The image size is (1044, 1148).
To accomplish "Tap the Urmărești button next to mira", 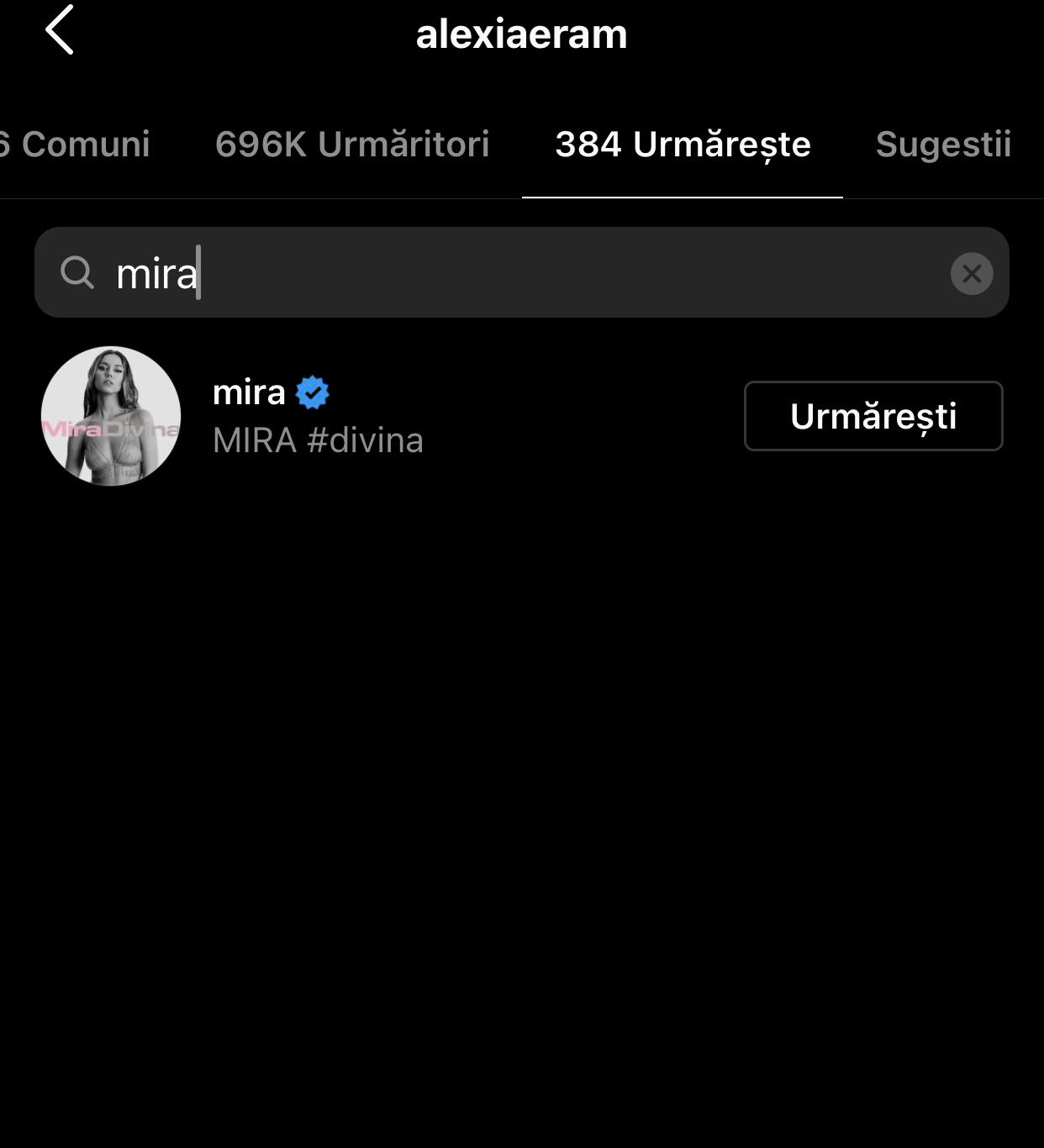I will click(x=873, y=416).
